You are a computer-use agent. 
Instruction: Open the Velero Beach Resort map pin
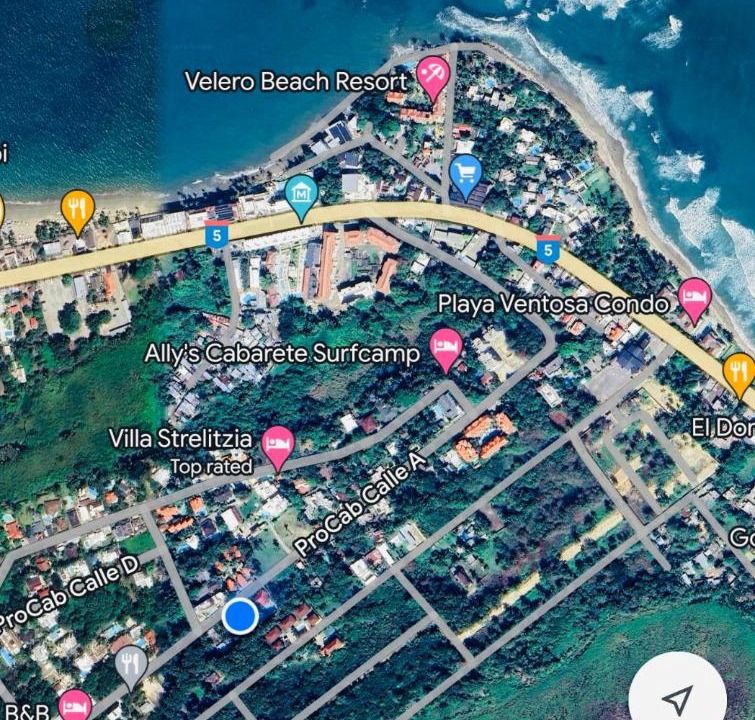click(432, 75)
